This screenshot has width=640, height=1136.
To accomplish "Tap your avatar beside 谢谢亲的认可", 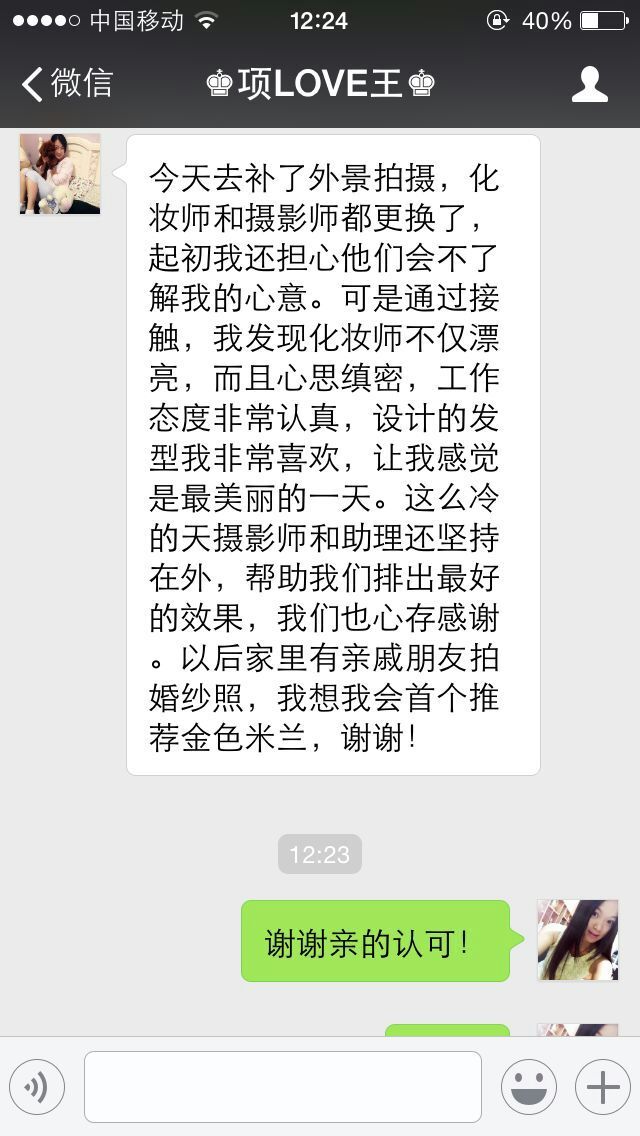I will coord(577,940).
